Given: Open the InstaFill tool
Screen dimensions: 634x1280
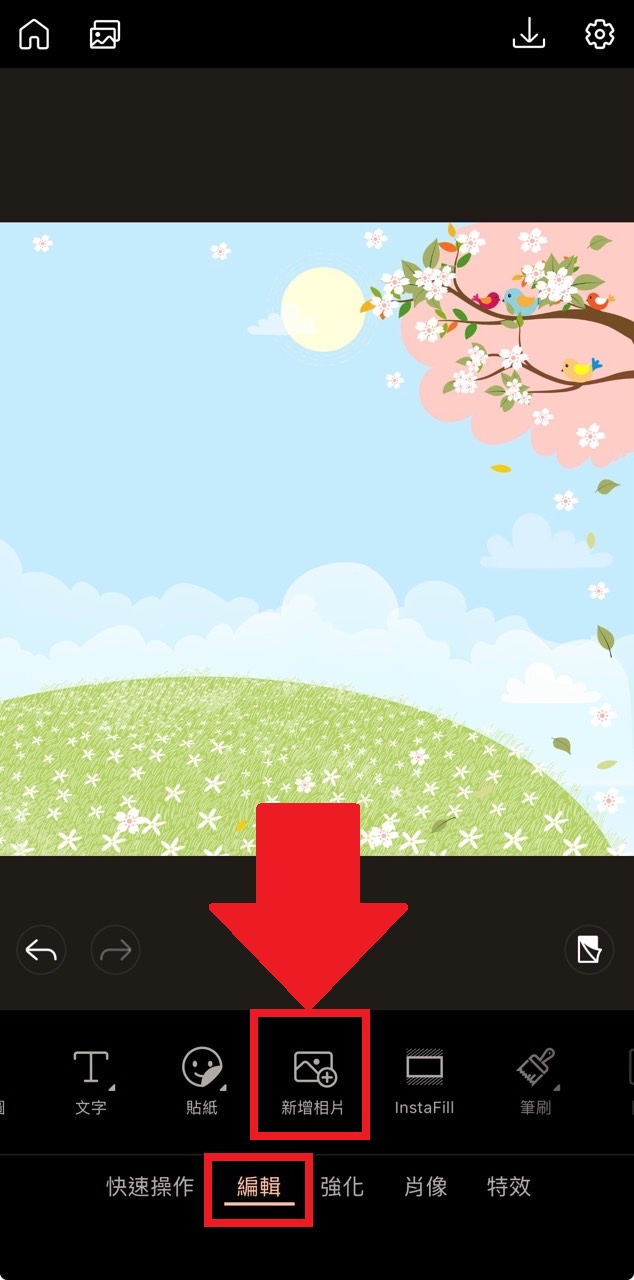Looking at the screenshot, I should point(424,1080).
